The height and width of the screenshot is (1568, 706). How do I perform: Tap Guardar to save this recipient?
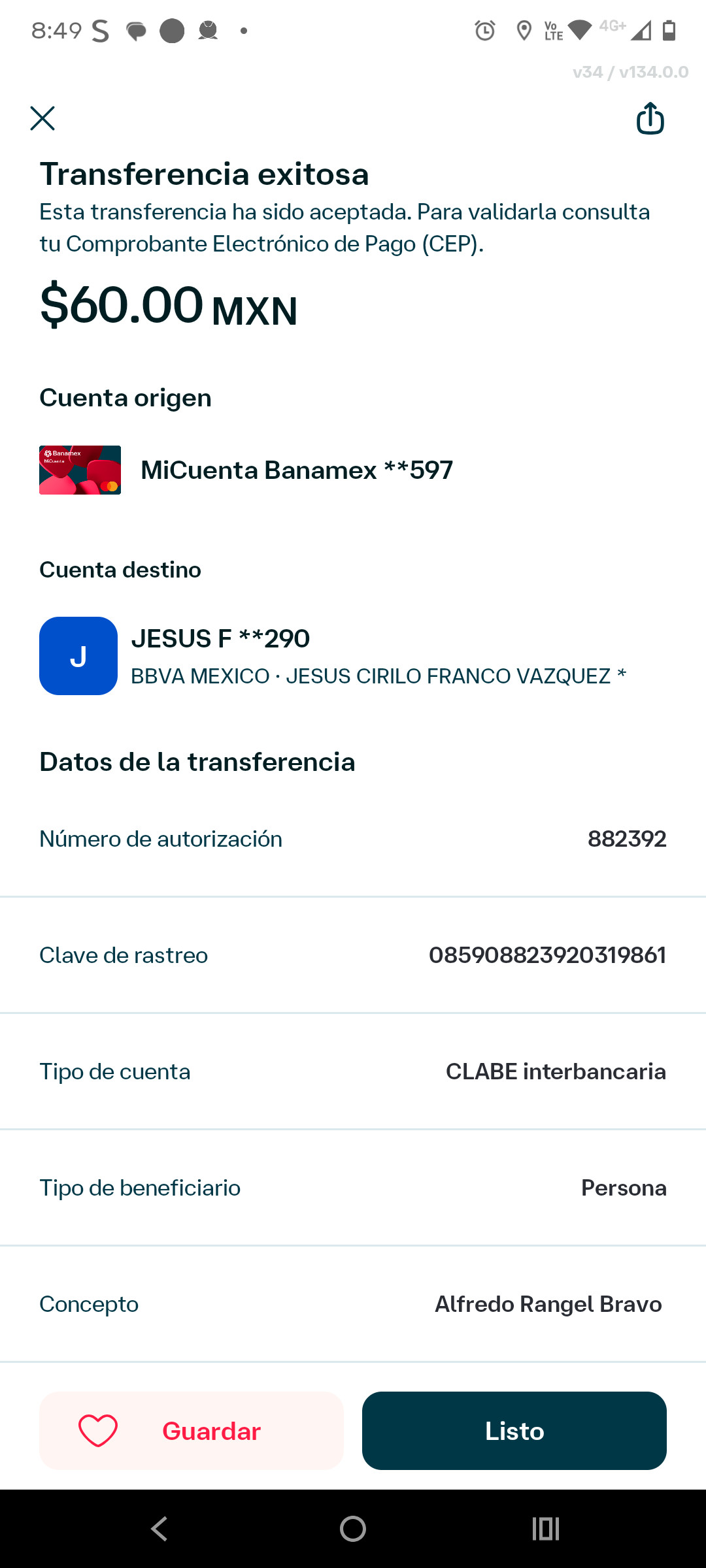pos(192,1431)
